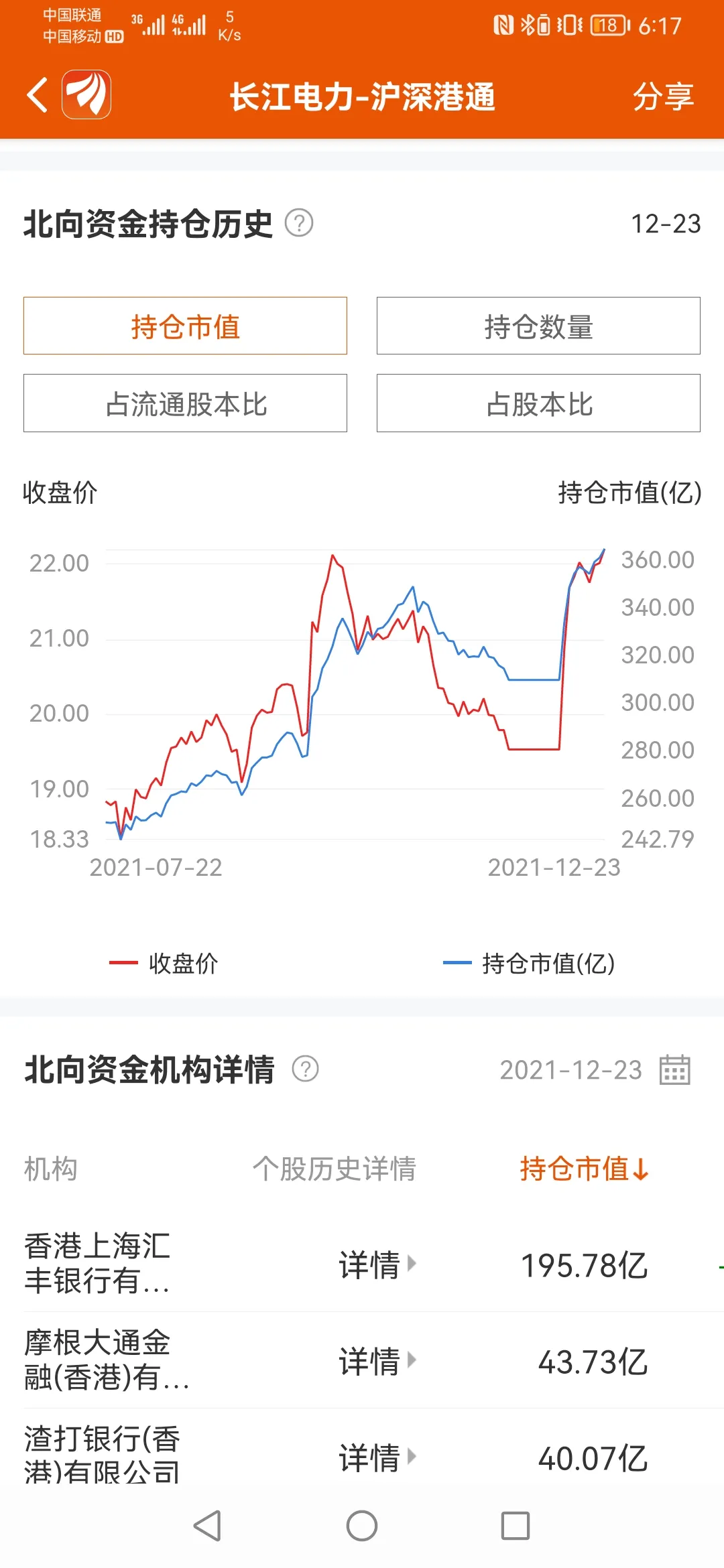Open 详情 for 渣打银行(香港)有限公司

coord(377,1457)
